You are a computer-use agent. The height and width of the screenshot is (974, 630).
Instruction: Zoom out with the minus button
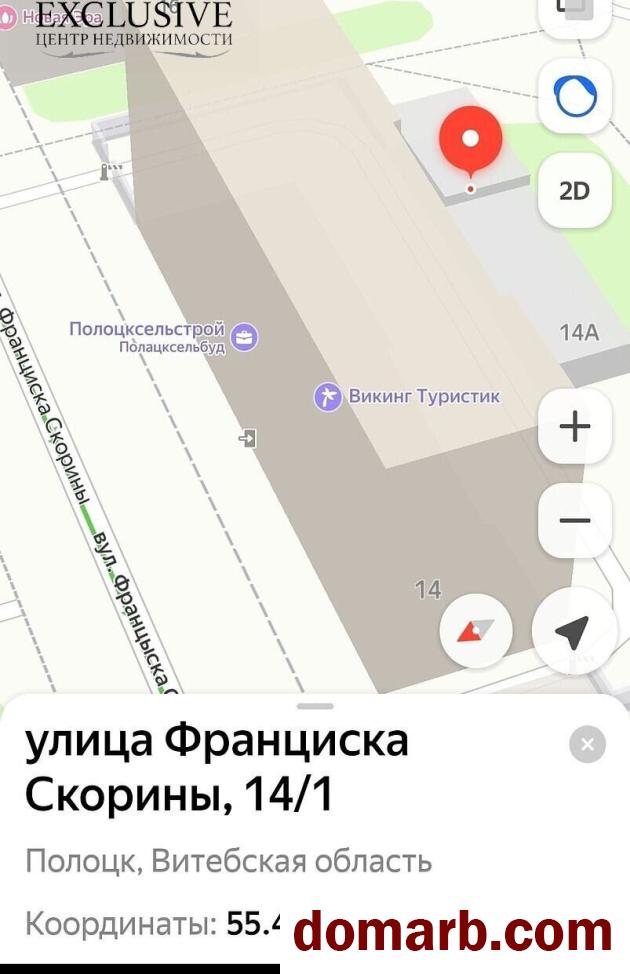point(575,520)
